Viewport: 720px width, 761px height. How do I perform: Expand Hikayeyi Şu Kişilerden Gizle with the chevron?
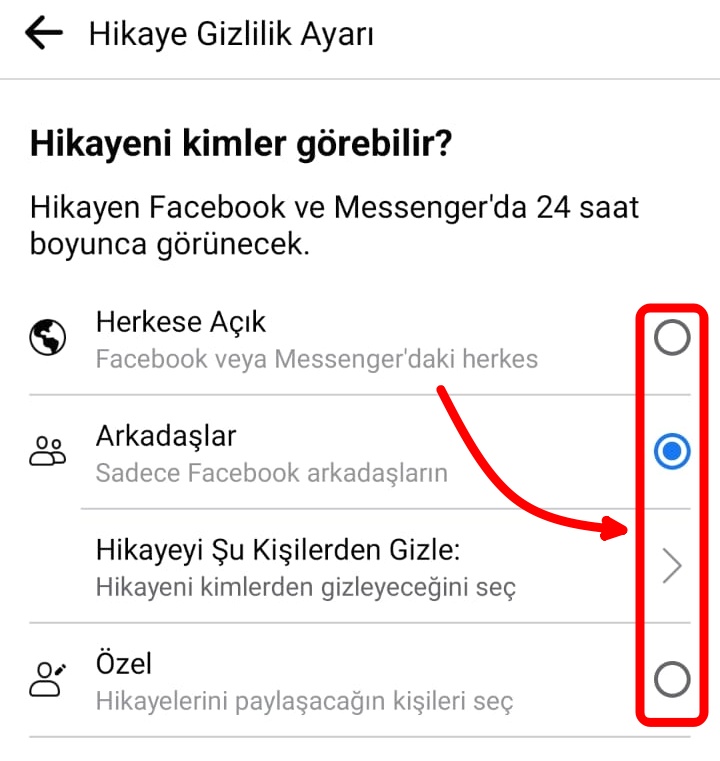[x=671, y=566]
